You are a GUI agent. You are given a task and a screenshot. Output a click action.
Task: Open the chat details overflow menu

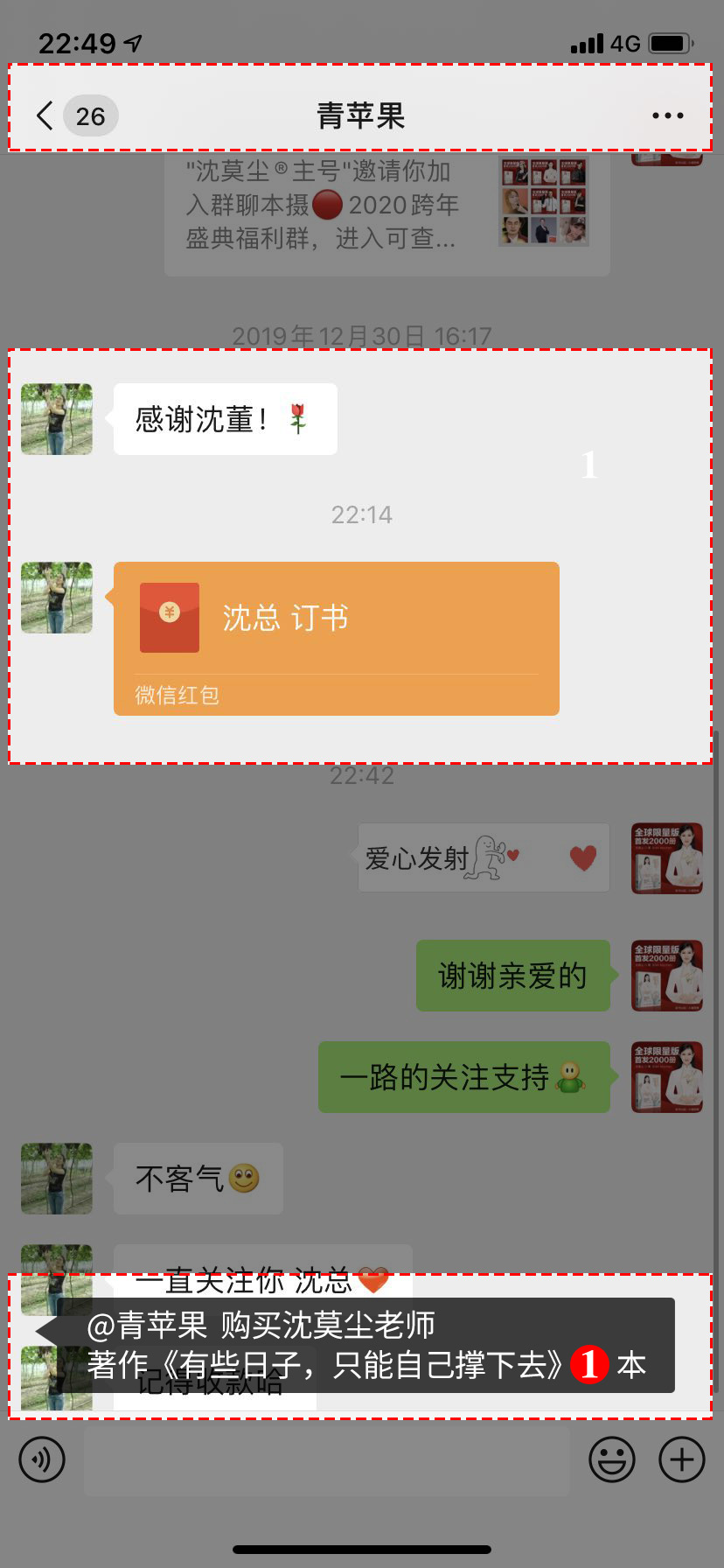click(667, 115)
